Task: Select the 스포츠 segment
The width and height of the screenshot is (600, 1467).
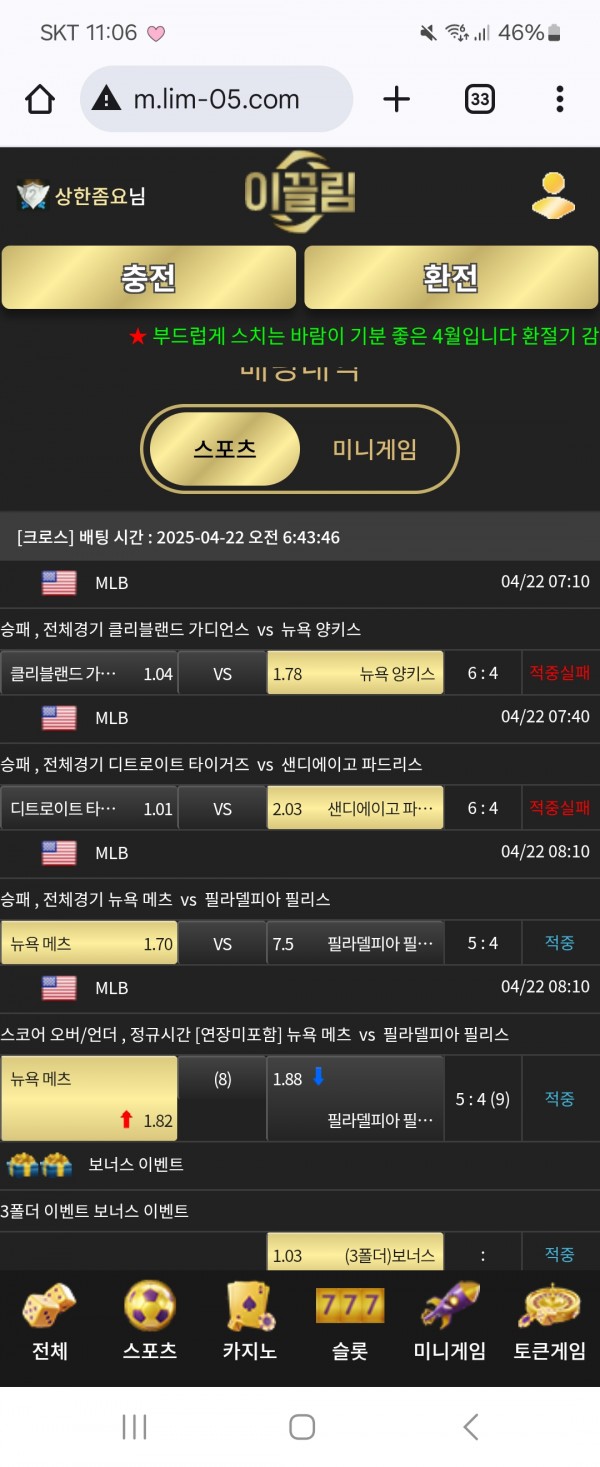Action: coord(225,449)
